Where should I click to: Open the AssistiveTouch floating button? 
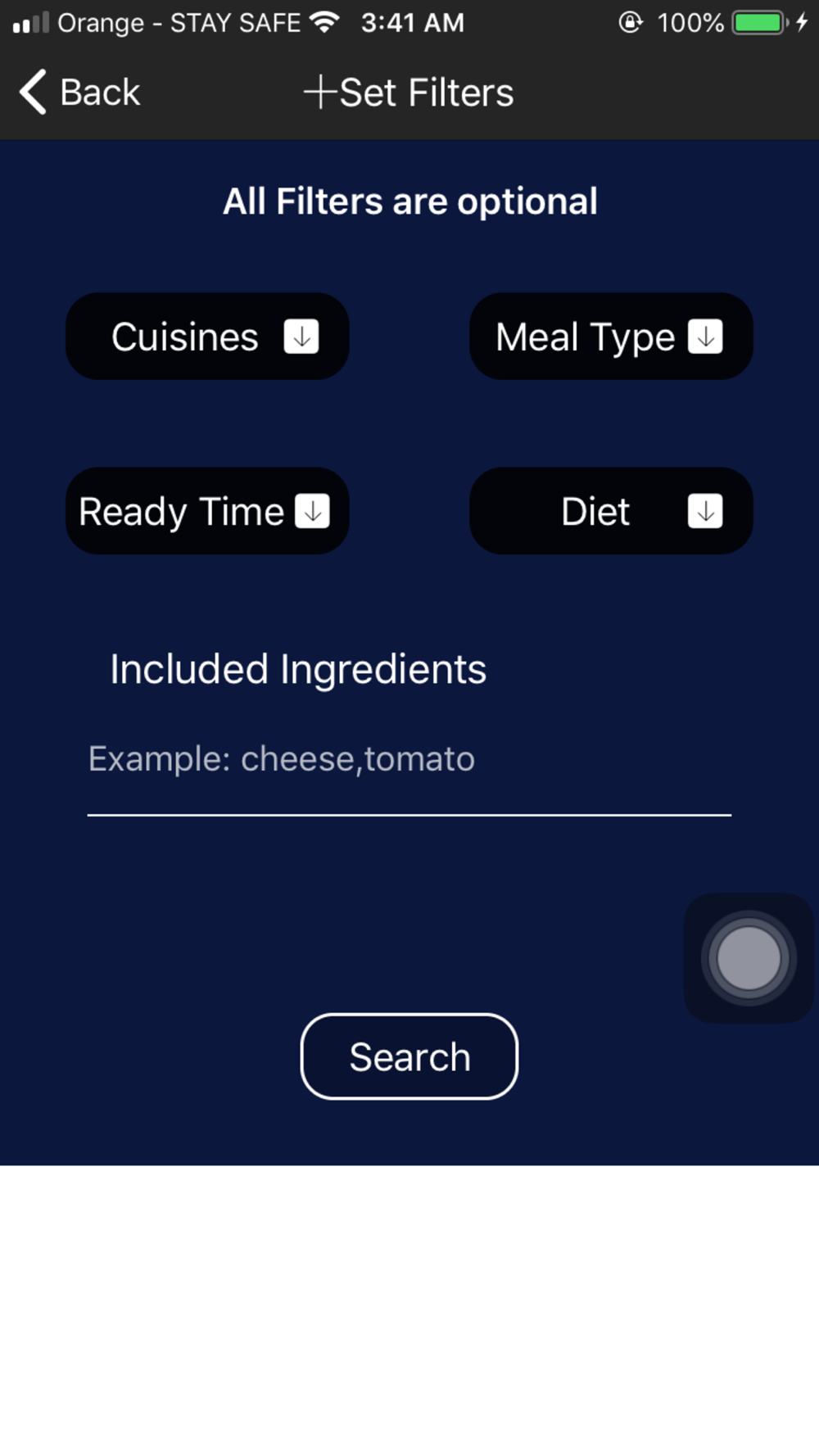749,958
